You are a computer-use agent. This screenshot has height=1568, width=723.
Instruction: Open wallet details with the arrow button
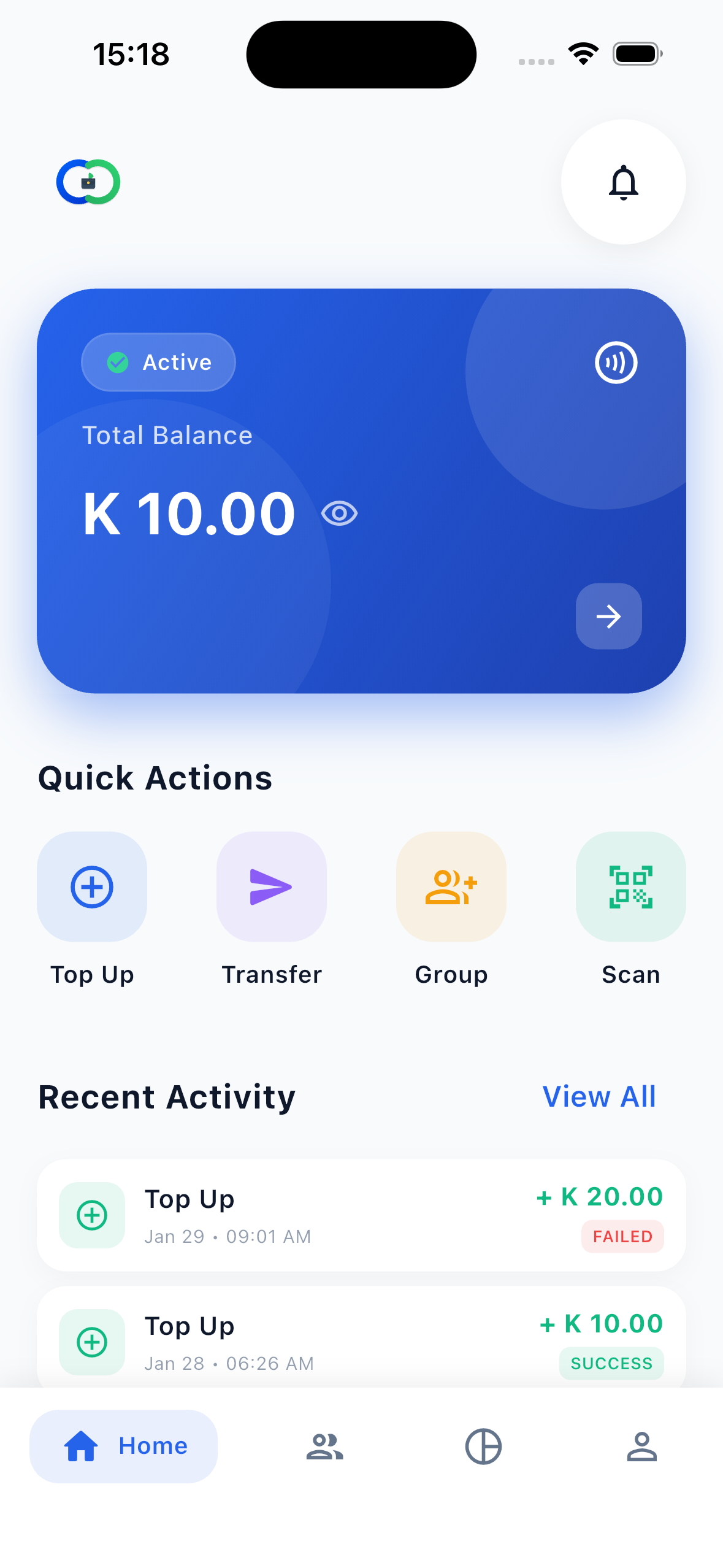(x=608, y=616)
